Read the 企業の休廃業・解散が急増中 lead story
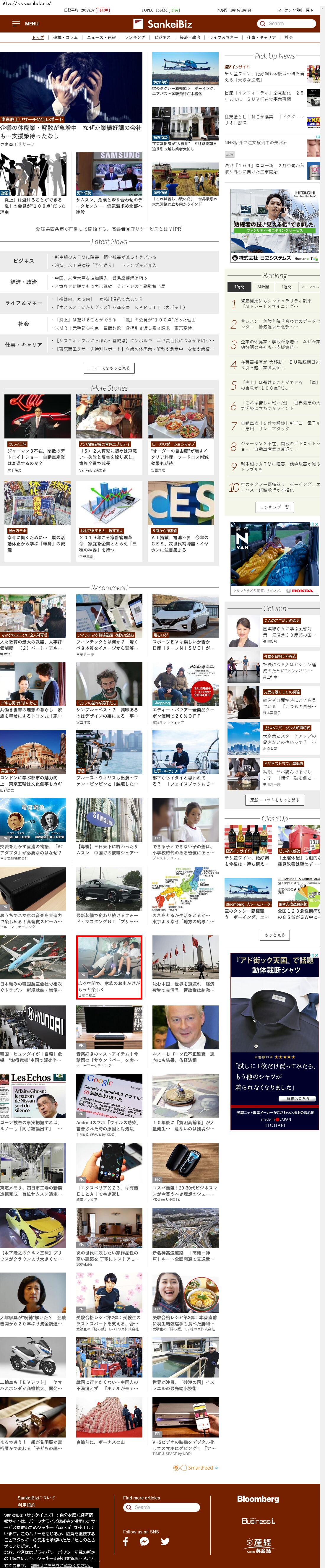The image size is (325, 1568). coord(71,131)
